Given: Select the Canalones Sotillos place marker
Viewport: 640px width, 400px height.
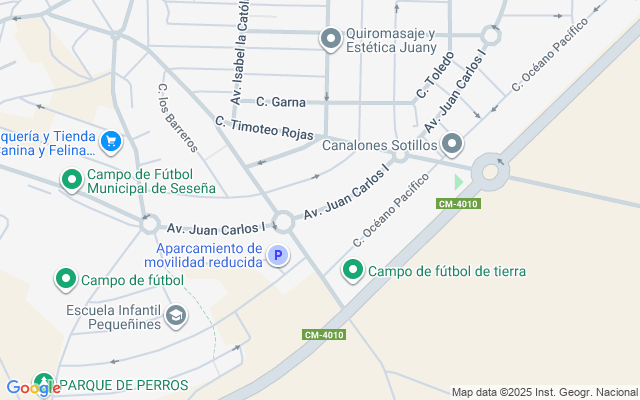Looking at the screenshot, I should [x=451, y=144].
